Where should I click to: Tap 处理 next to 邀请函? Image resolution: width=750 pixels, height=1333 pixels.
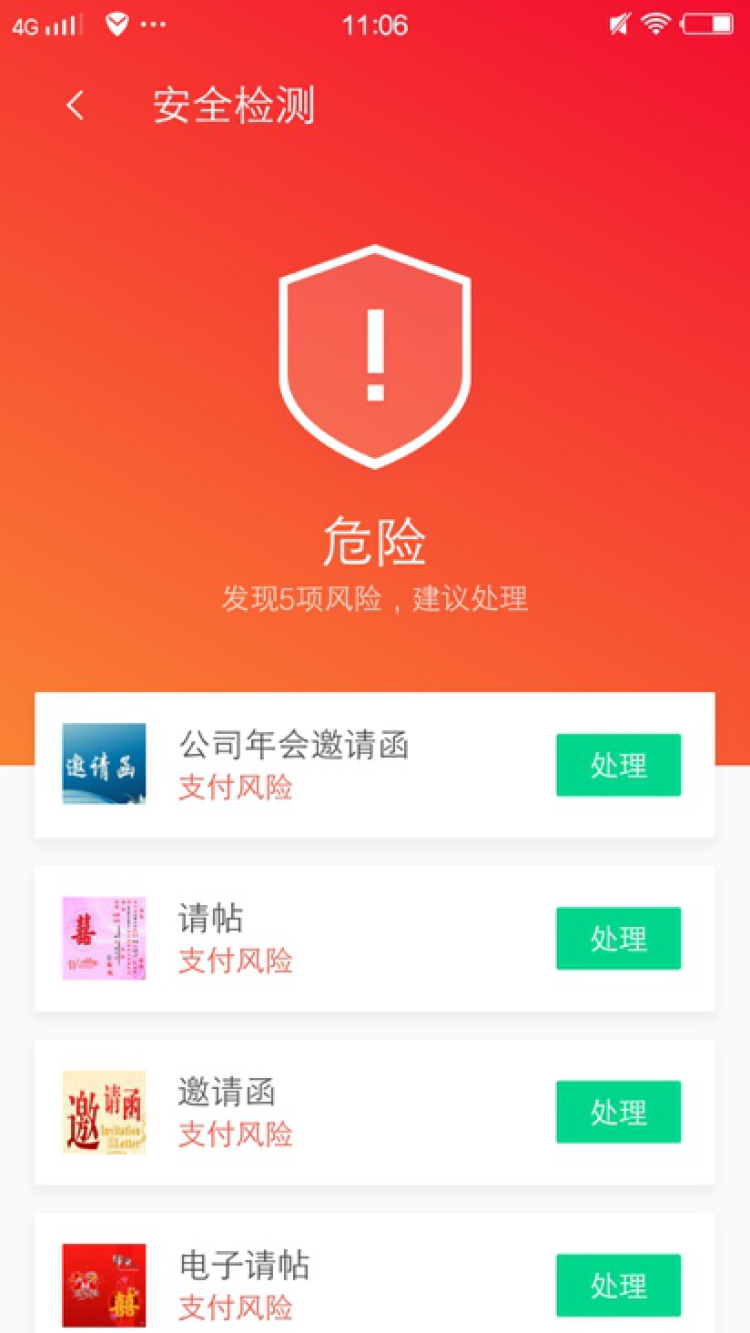click(618, 1111)
